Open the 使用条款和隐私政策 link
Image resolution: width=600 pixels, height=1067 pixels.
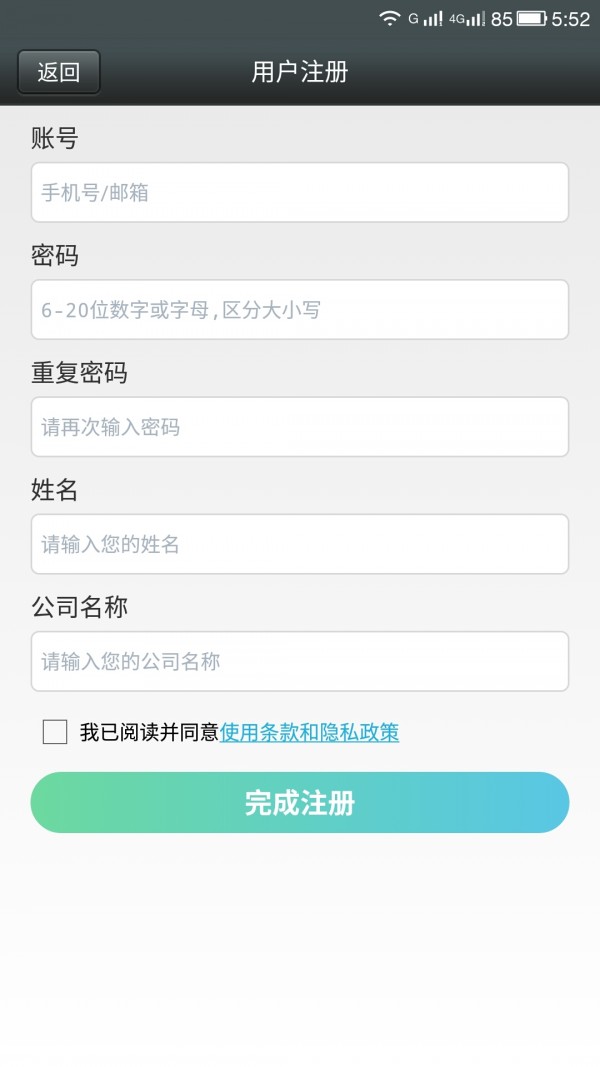tap(310, 732)
